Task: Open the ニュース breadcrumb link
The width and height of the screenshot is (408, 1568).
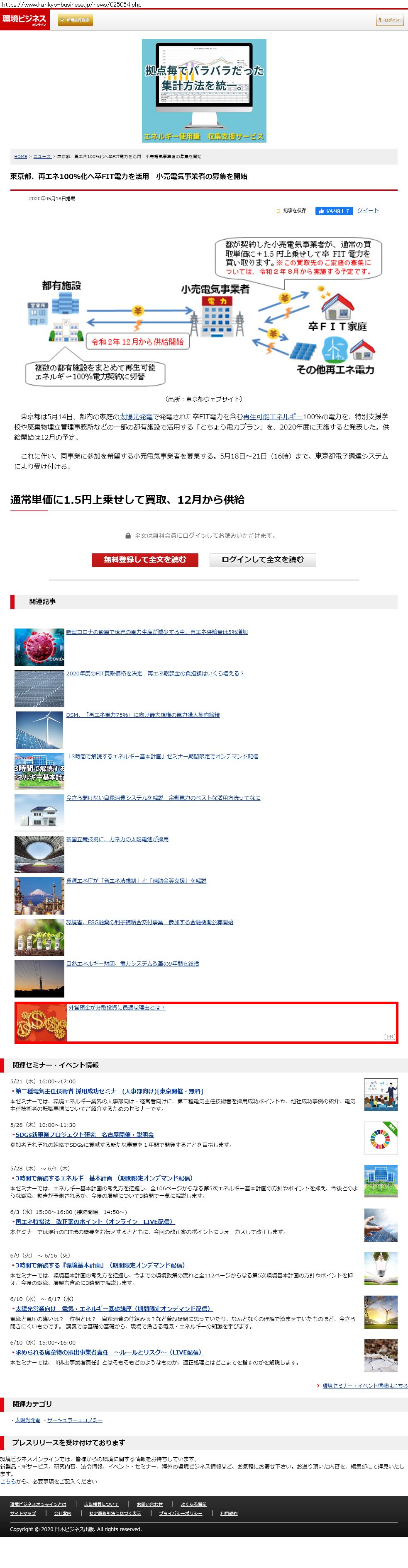Action: click(x=42, y=156)
